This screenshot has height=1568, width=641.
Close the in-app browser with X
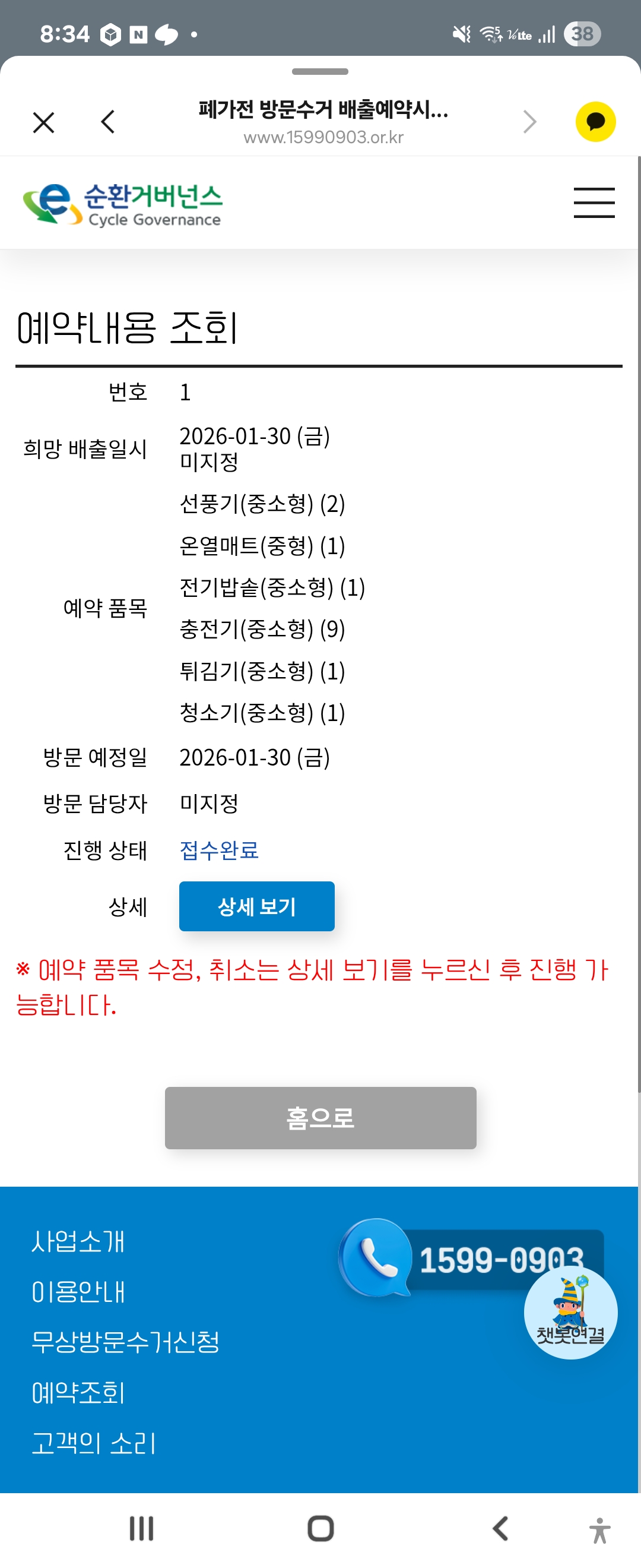click(43, 122)
